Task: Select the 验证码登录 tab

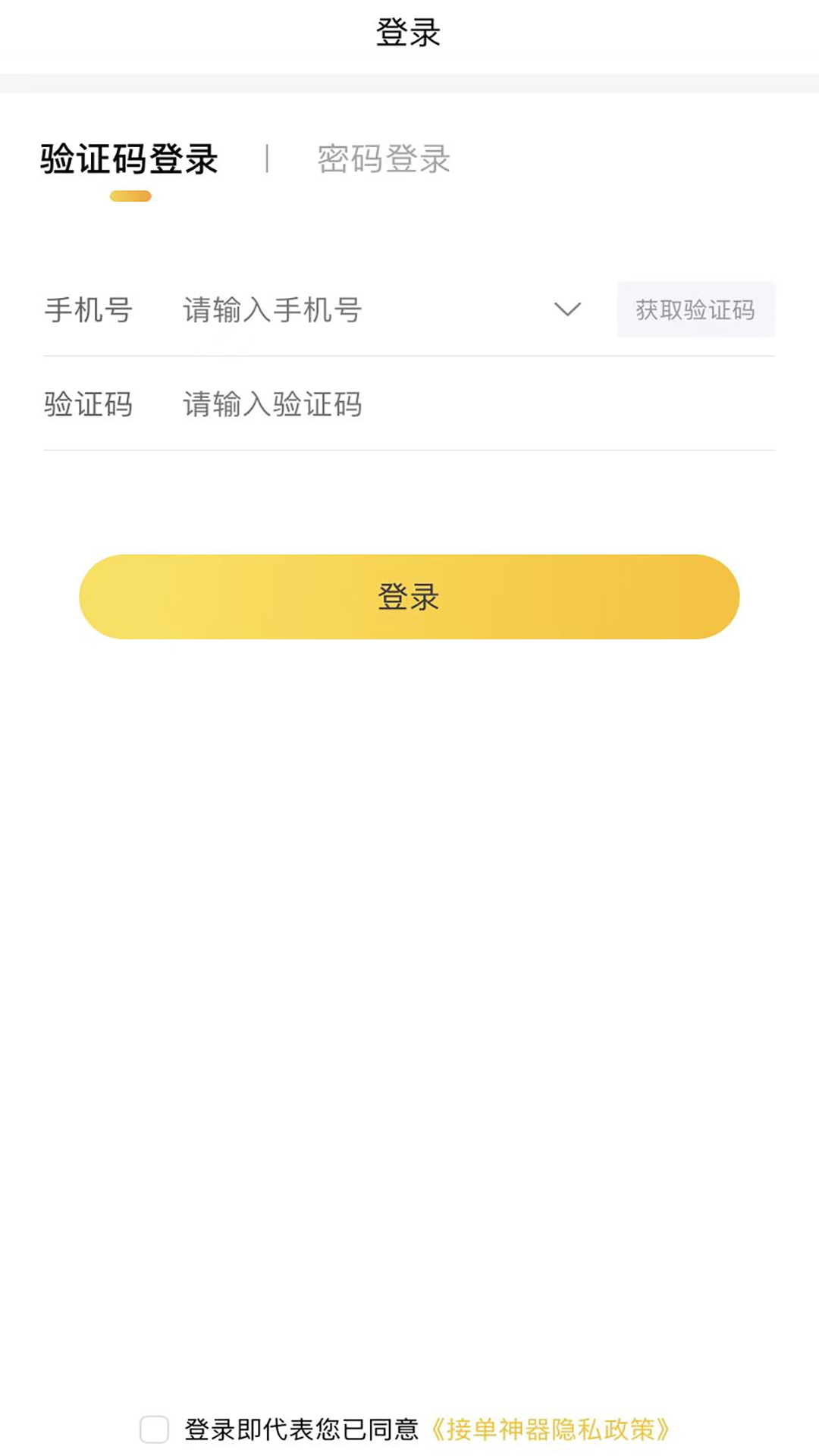Action: coord(129,161)
